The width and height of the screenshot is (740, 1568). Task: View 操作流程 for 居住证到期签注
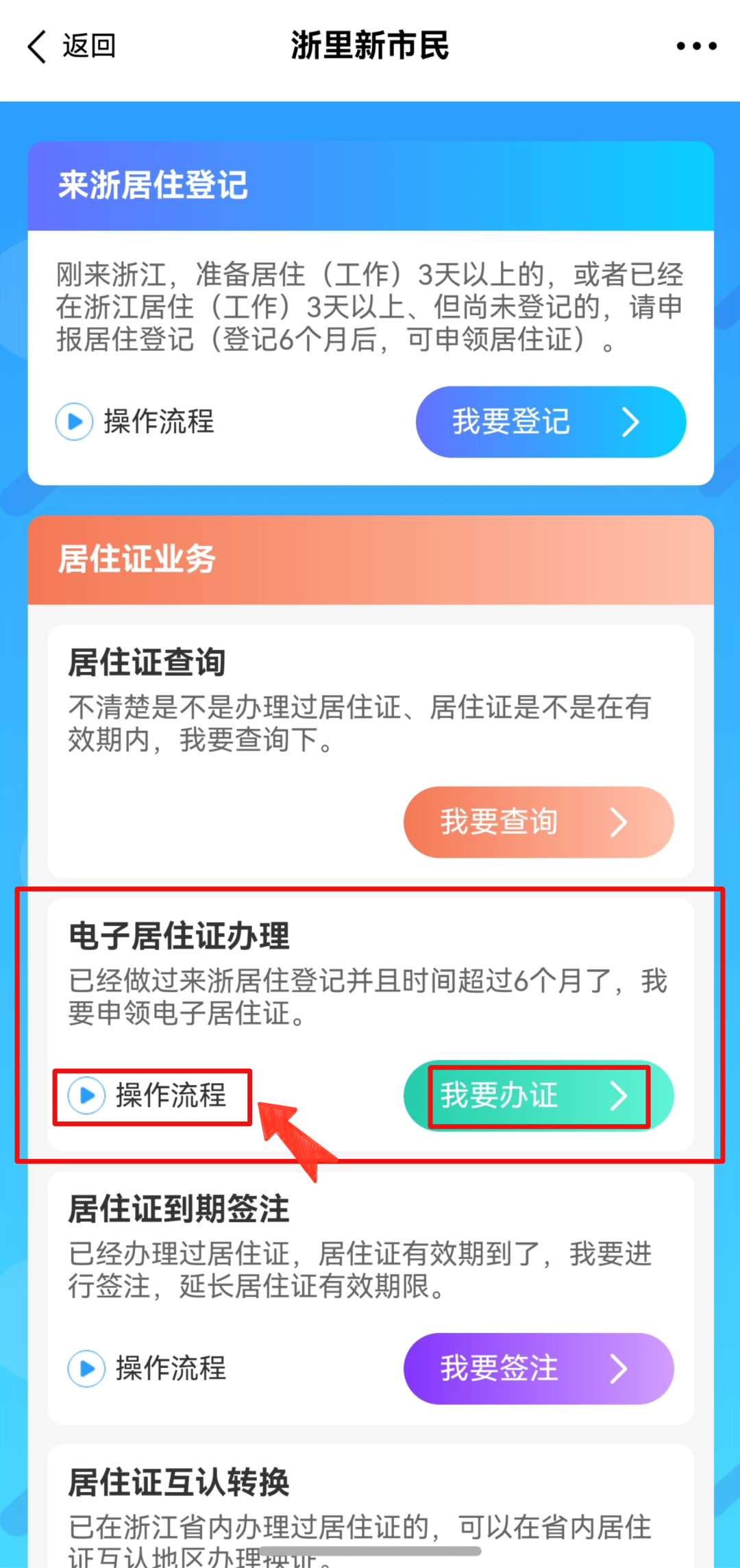tap(148, 1369)
